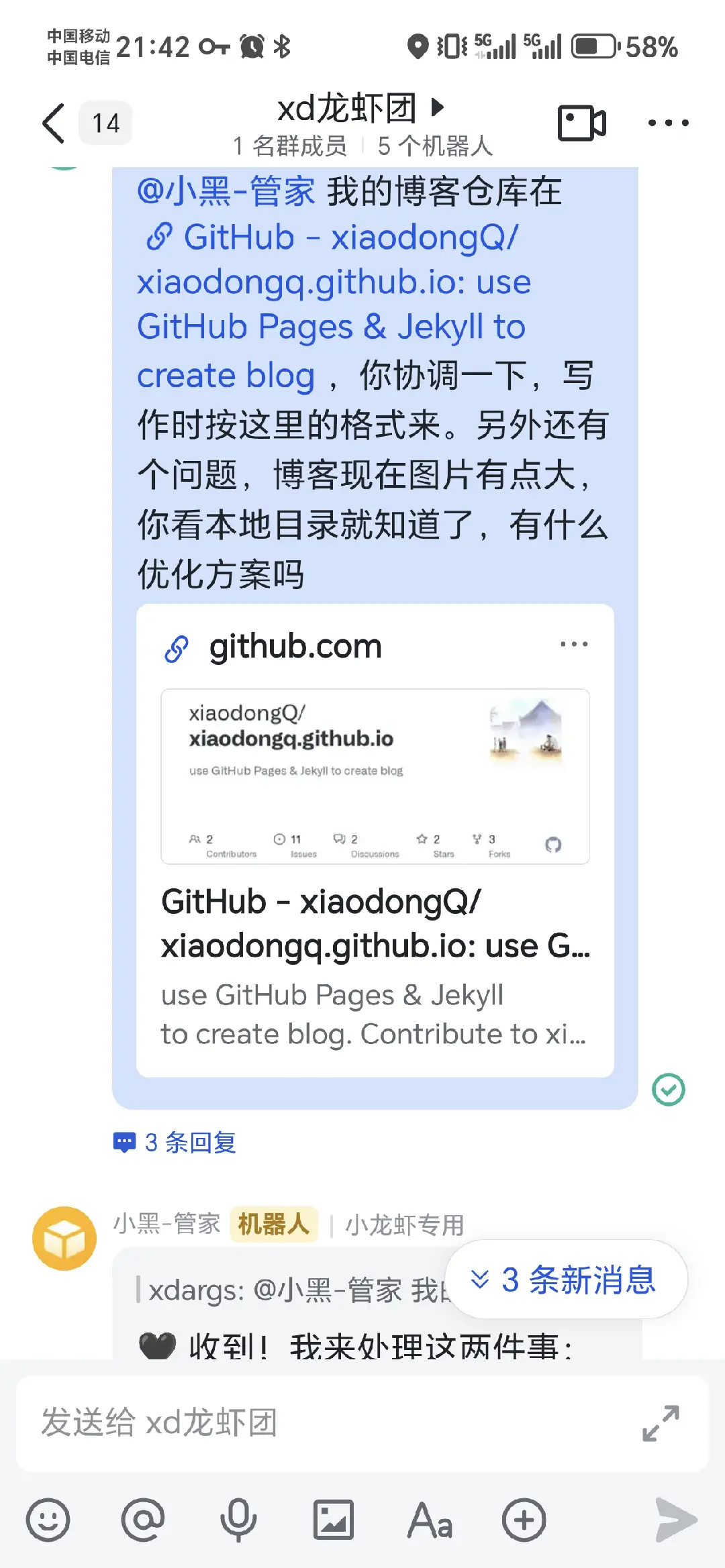The width and height of the screenshot is (725, 1568).
Task: Start a video meeting in this group
Action: [x=581, y=123]
